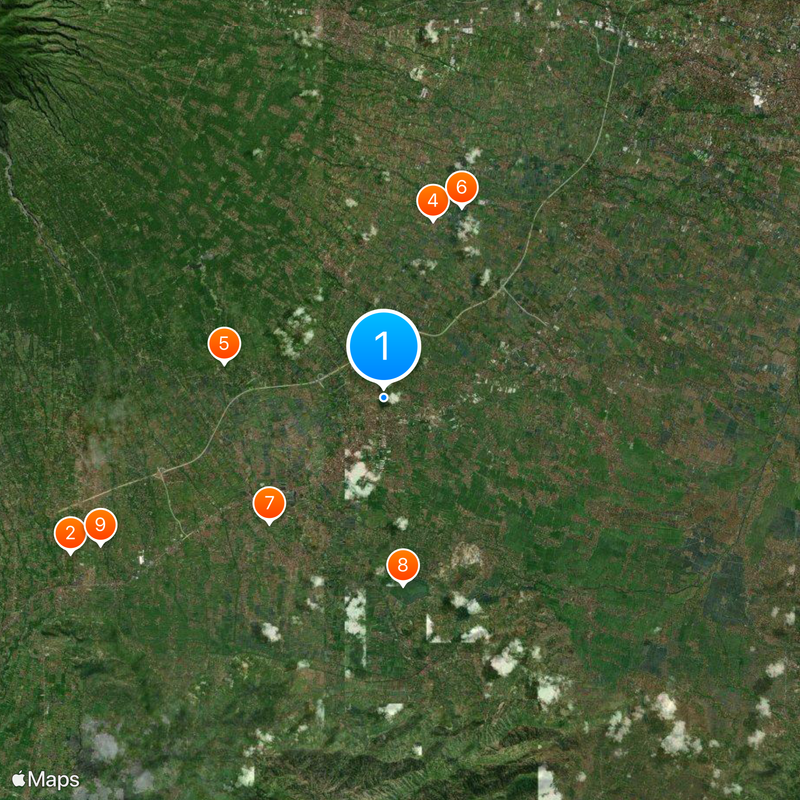
Task: Tap orange map pin number 6
Action: point(461,187)
